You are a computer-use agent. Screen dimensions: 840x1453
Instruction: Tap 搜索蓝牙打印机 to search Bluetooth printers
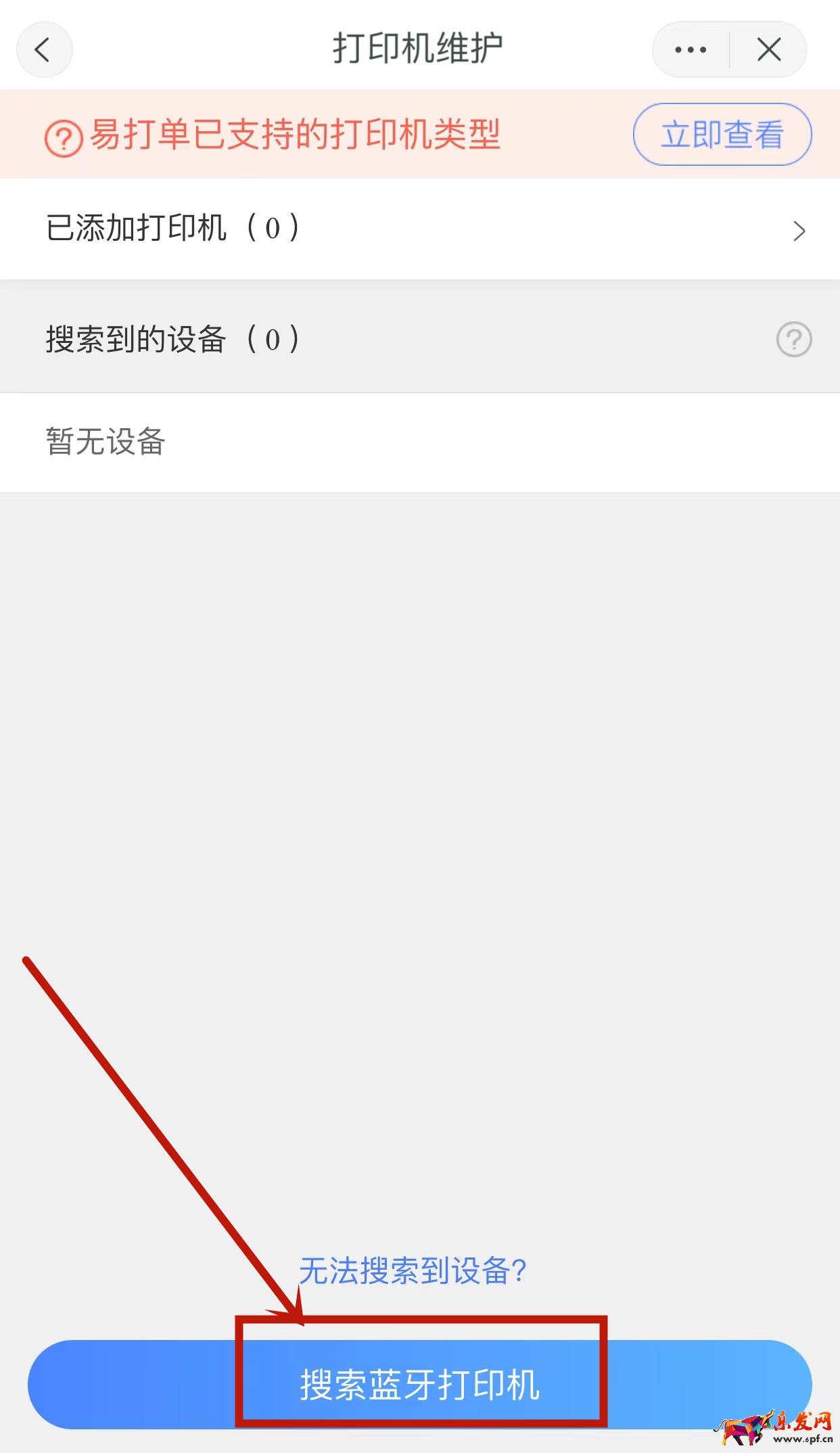tap(419, 1384)
